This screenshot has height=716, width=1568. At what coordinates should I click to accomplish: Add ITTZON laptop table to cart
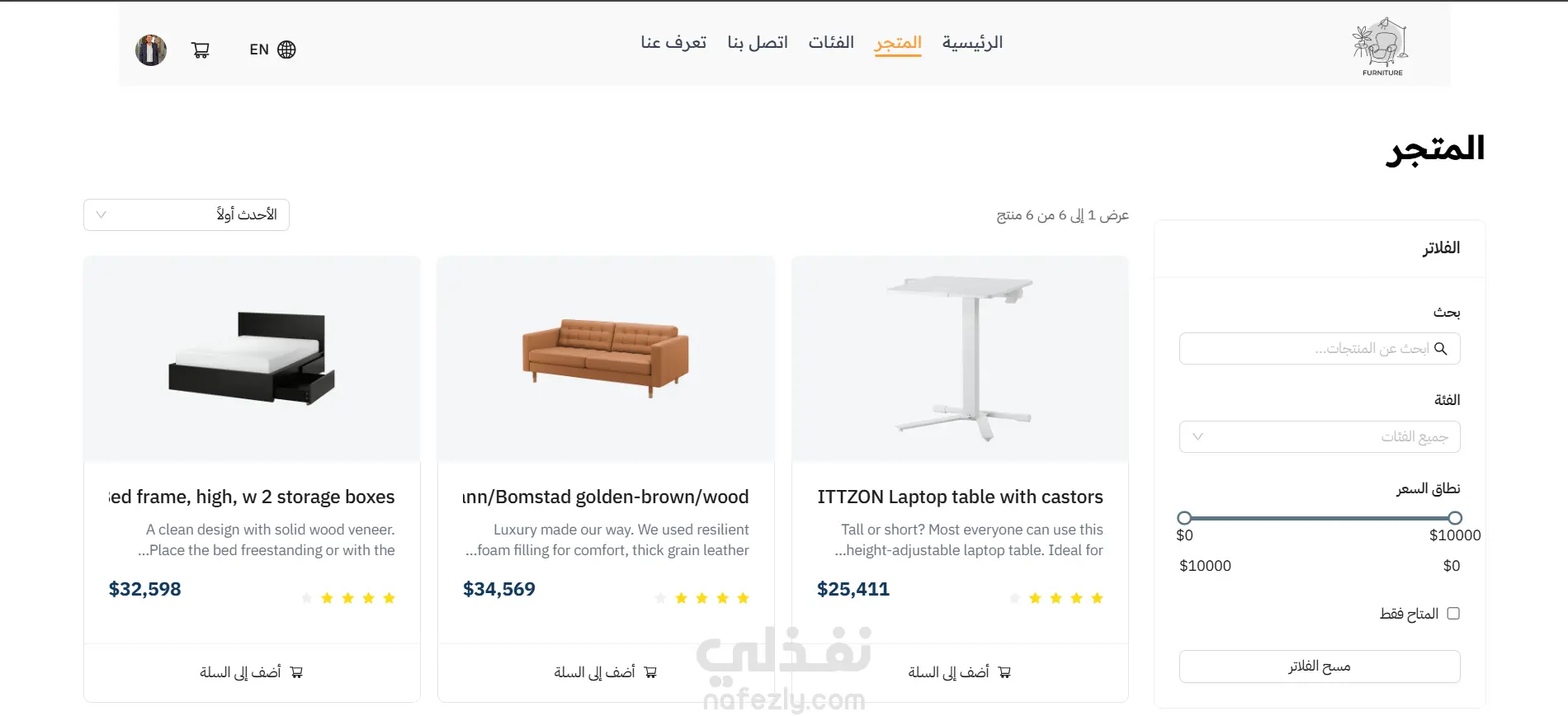960,673
